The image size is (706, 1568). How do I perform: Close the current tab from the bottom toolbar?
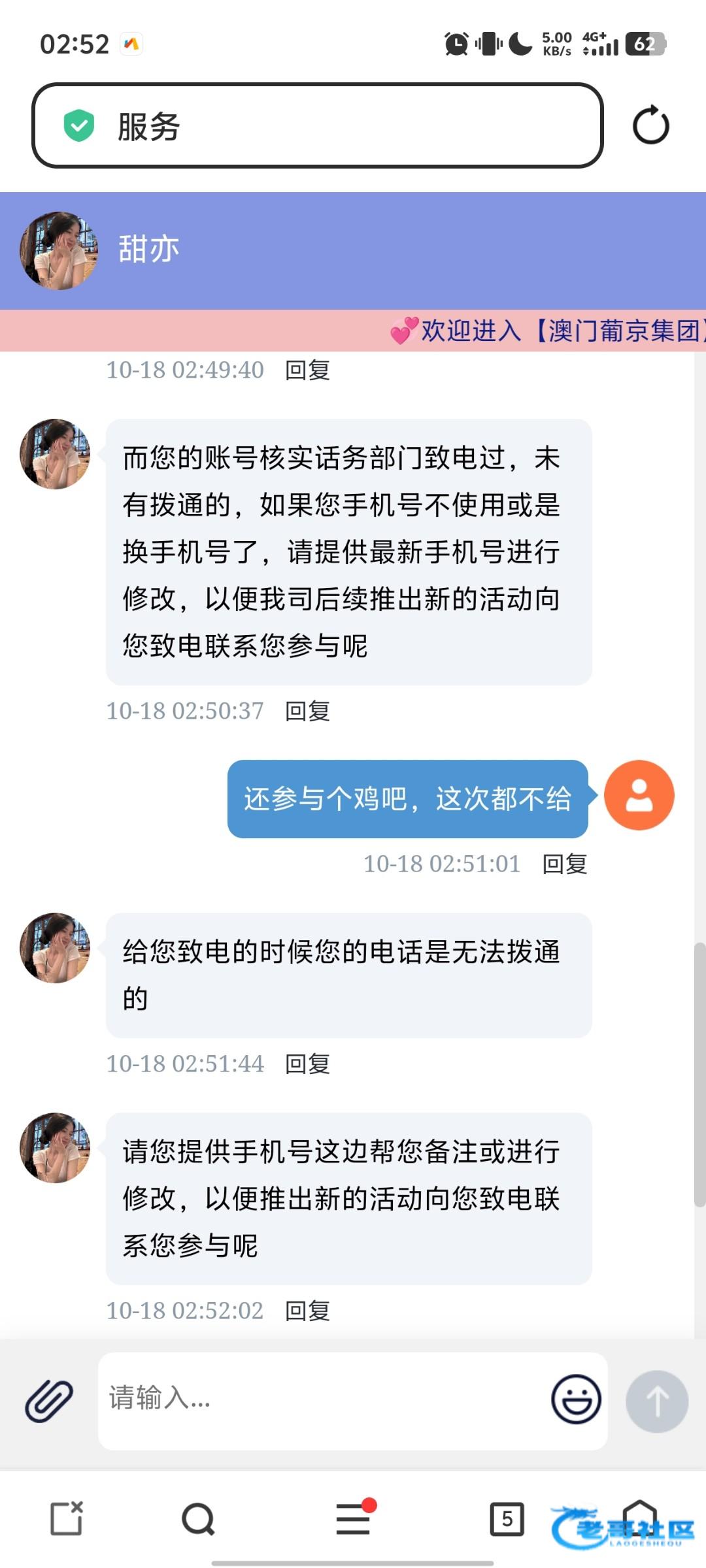coord(67,1518)
